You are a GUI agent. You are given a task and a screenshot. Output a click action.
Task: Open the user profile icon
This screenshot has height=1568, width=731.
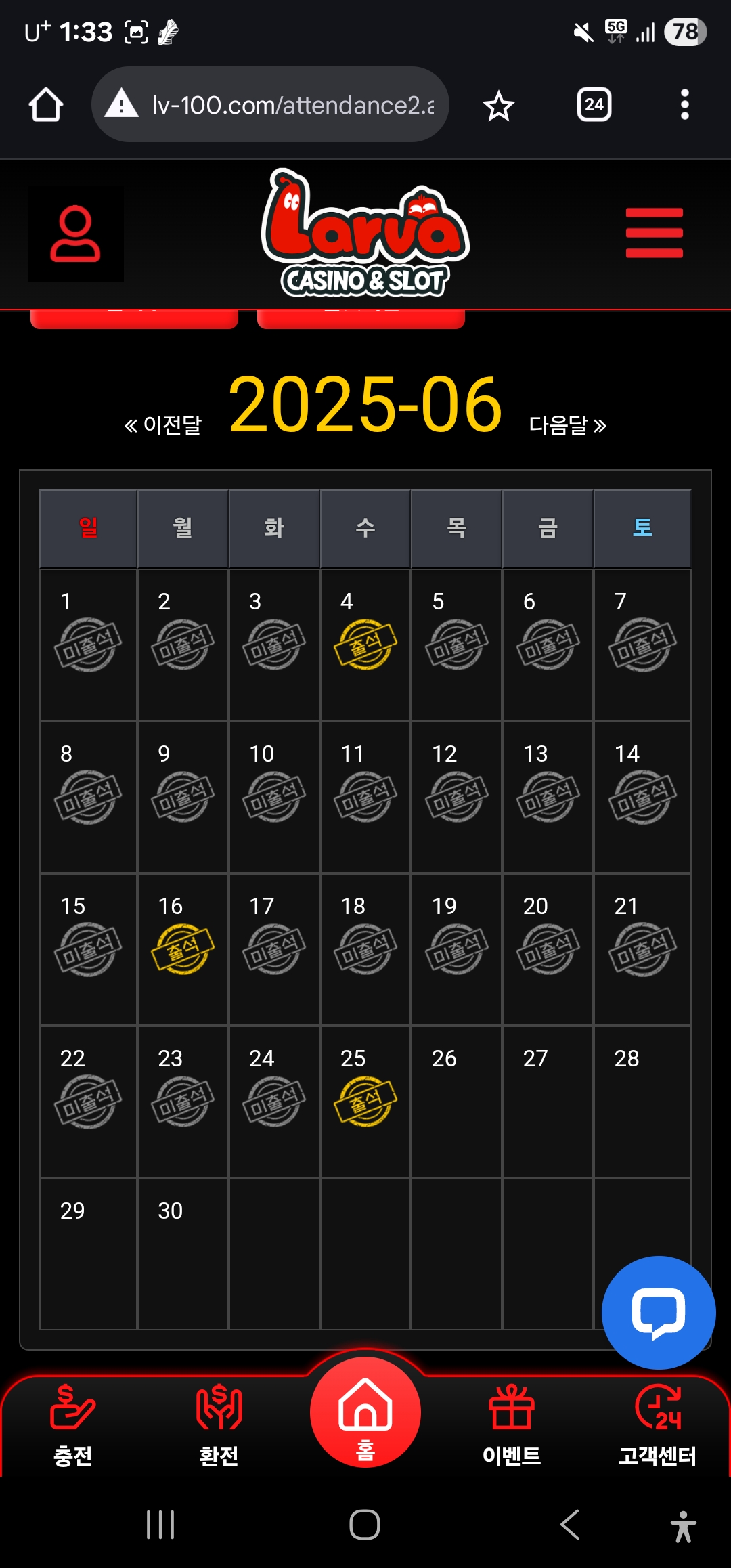(x=75, y=234)
